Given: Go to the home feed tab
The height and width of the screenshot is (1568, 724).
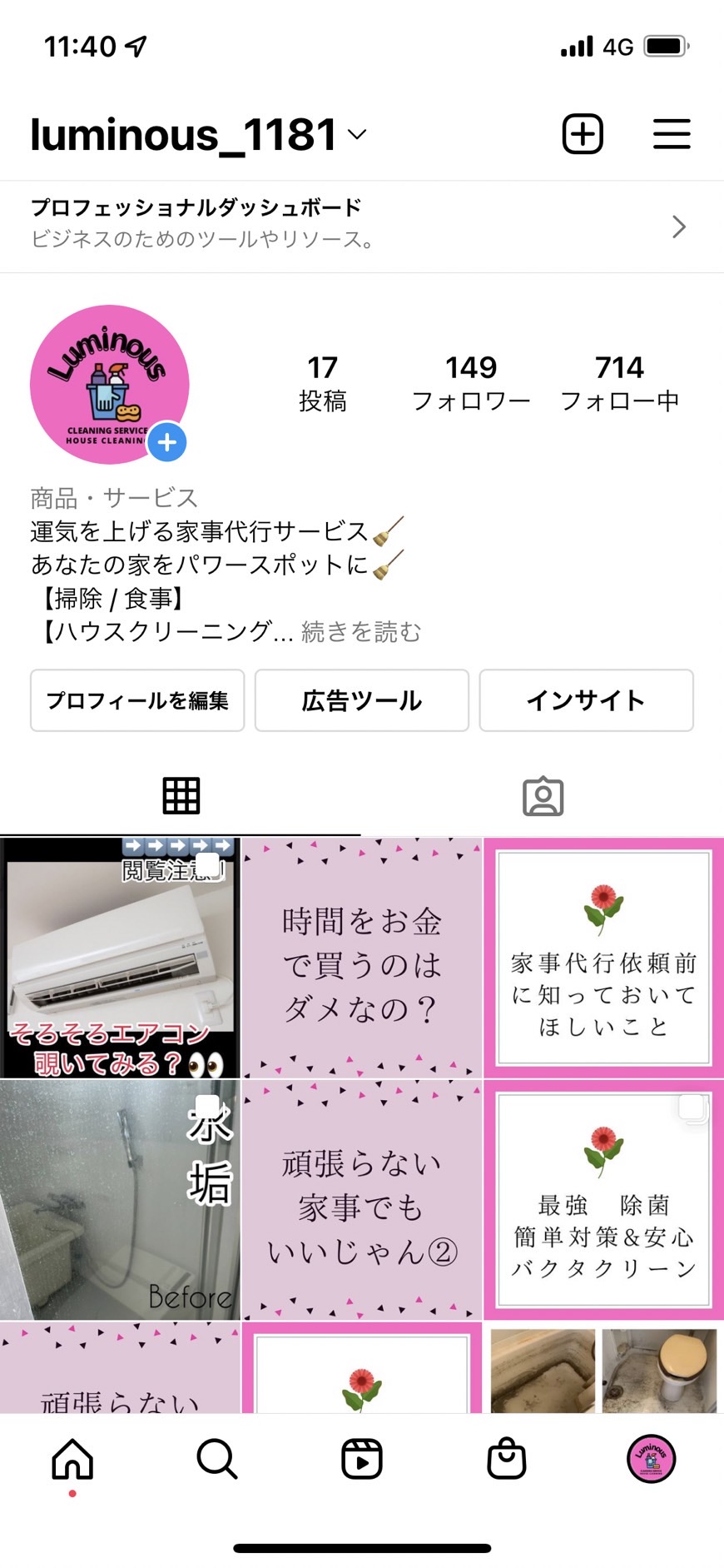Looking at the screenshot, I should (x=72, y=1459).
